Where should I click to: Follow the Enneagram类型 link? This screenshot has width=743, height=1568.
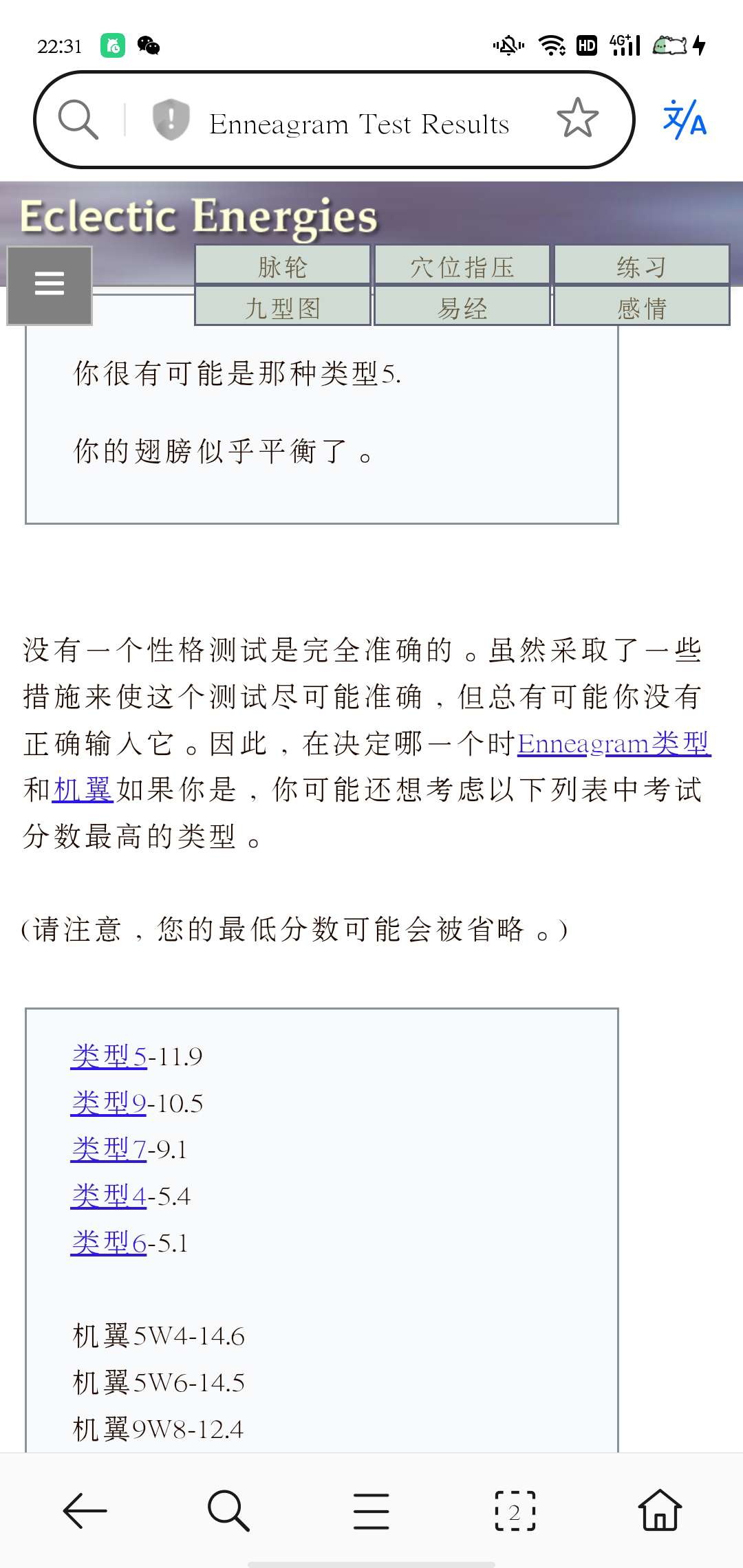coord(613,743)
